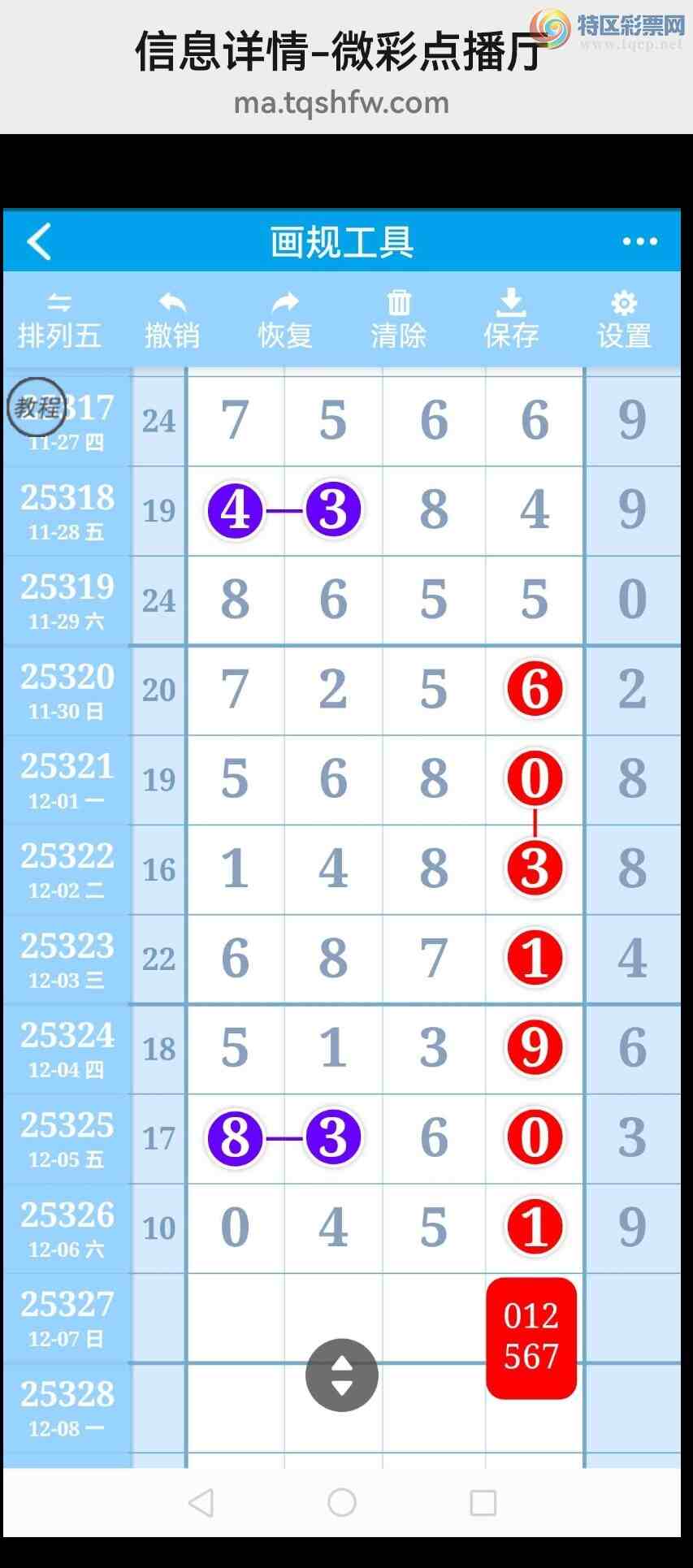This screenshot has height=1568, width=693.
Task: Go back from the 画规工具 screen
Action: (x=39, y=241)
